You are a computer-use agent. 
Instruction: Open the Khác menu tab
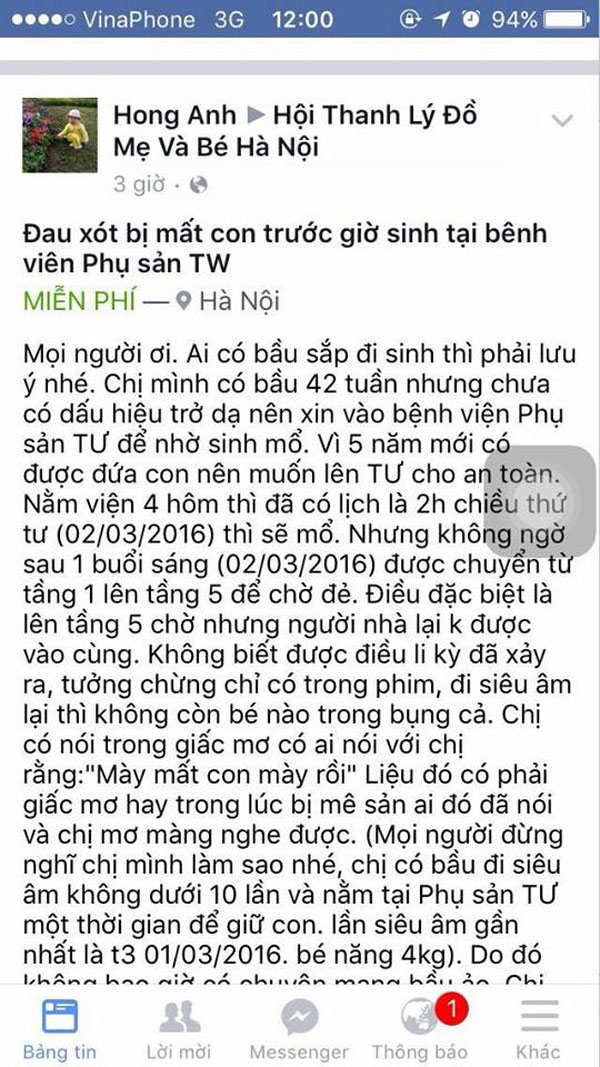click(x=538, y=1030)
